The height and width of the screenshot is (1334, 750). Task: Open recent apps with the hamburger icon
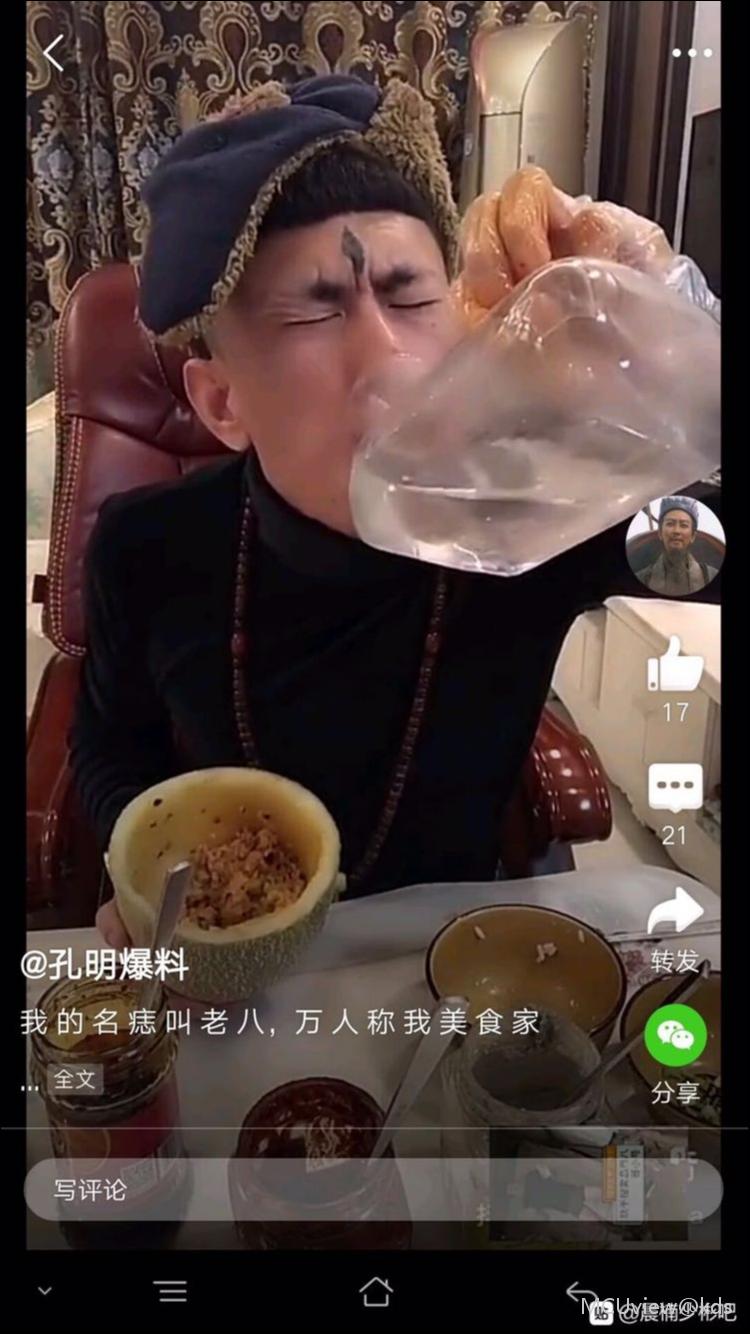pyautogui.click(x=172, y=1290)
